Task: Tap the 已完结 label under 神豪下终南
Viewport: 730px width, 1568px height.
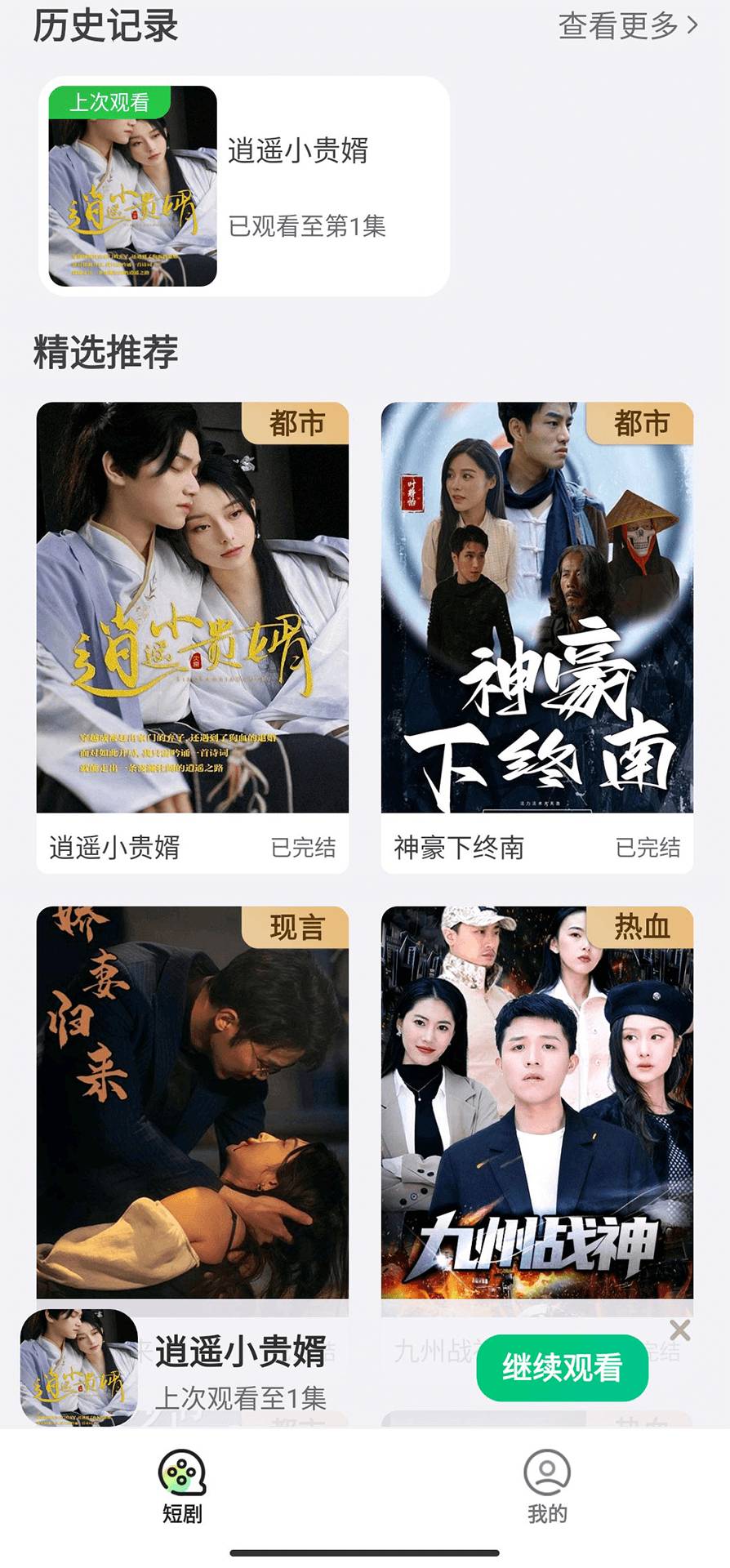Action: [x=649, y=849]
